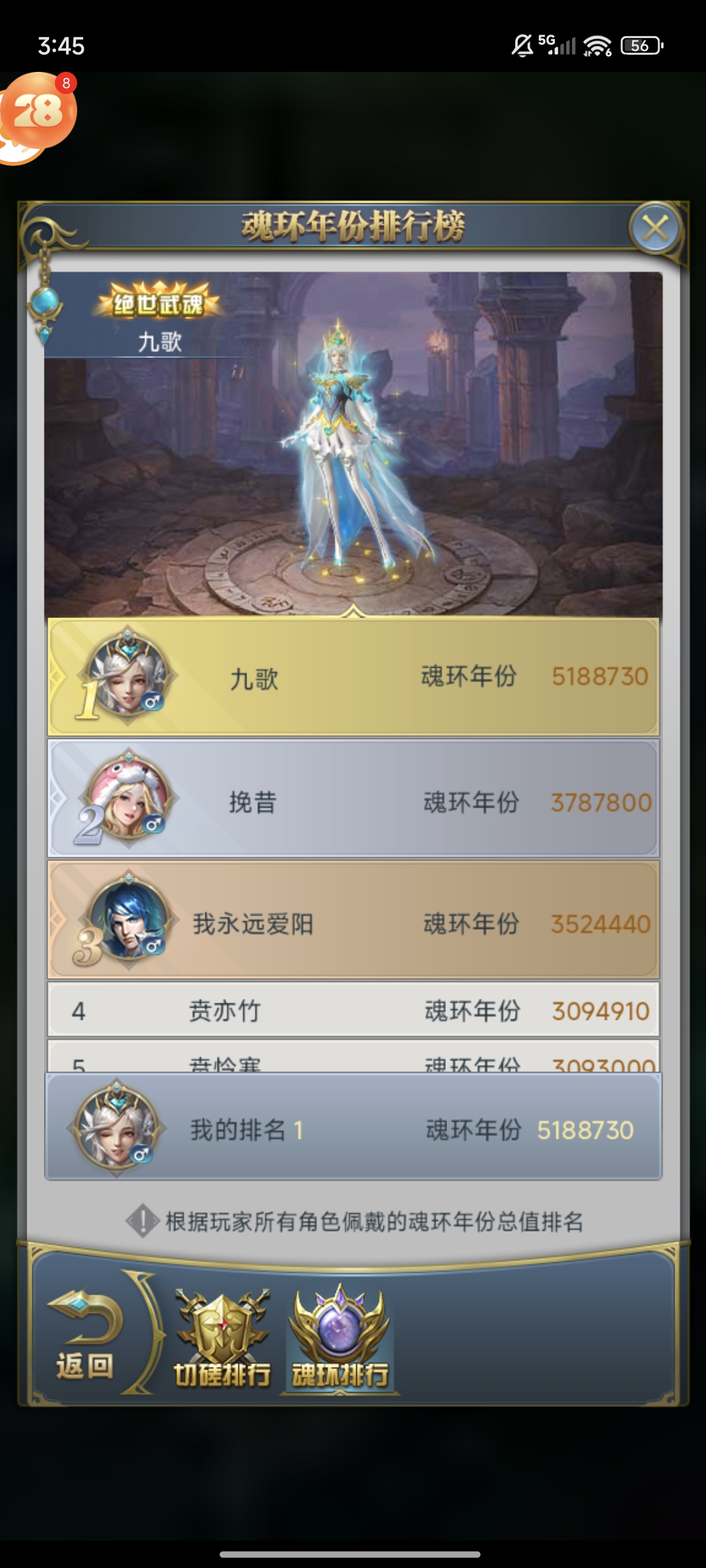Open the floating 28 bubble with badge
This screenshot has height=1568, width=706.
38,112
